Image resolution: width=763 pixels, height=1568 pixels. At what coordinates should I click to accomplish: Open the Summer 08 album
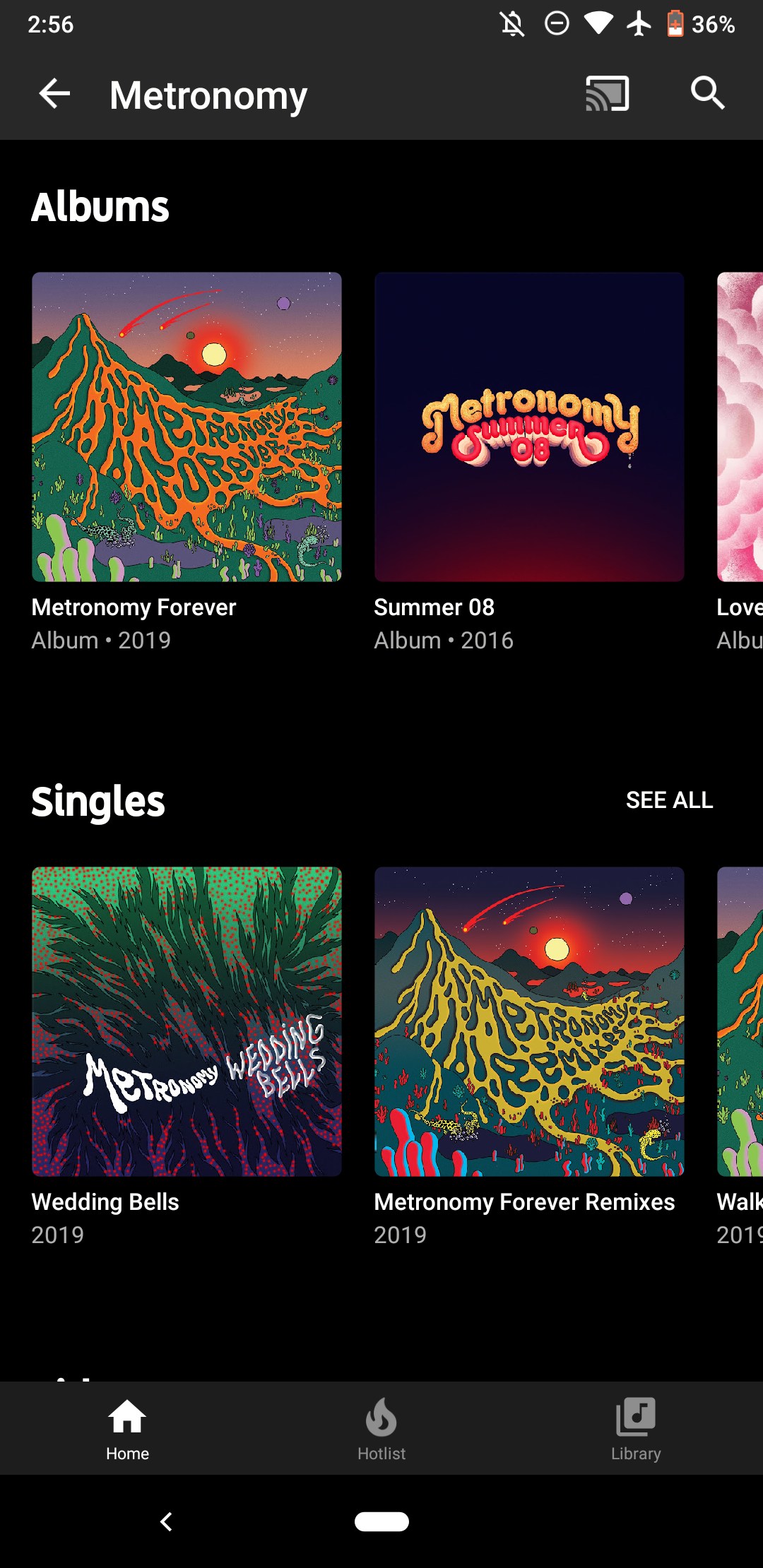point(529,427)
